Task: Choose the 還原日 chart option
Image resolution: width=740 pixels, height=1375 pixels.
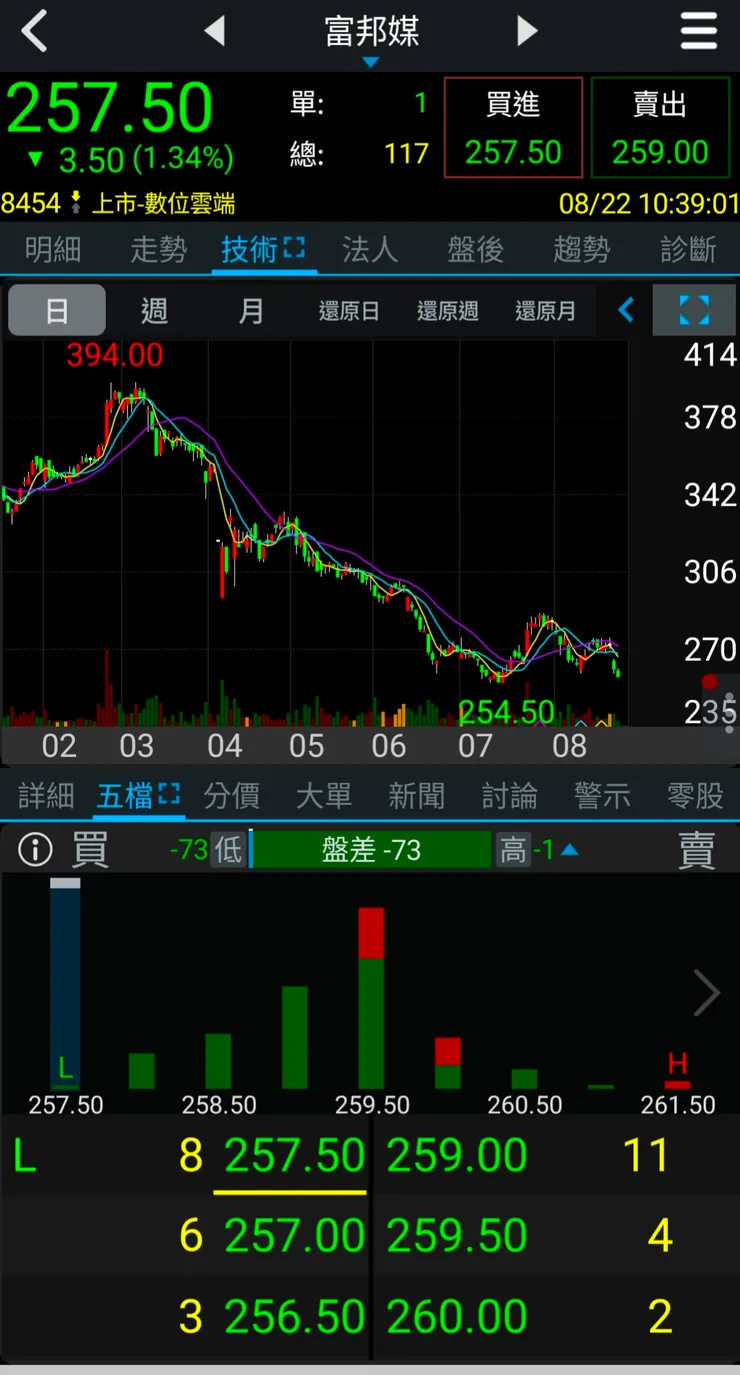Action: [x=349, y=311]
